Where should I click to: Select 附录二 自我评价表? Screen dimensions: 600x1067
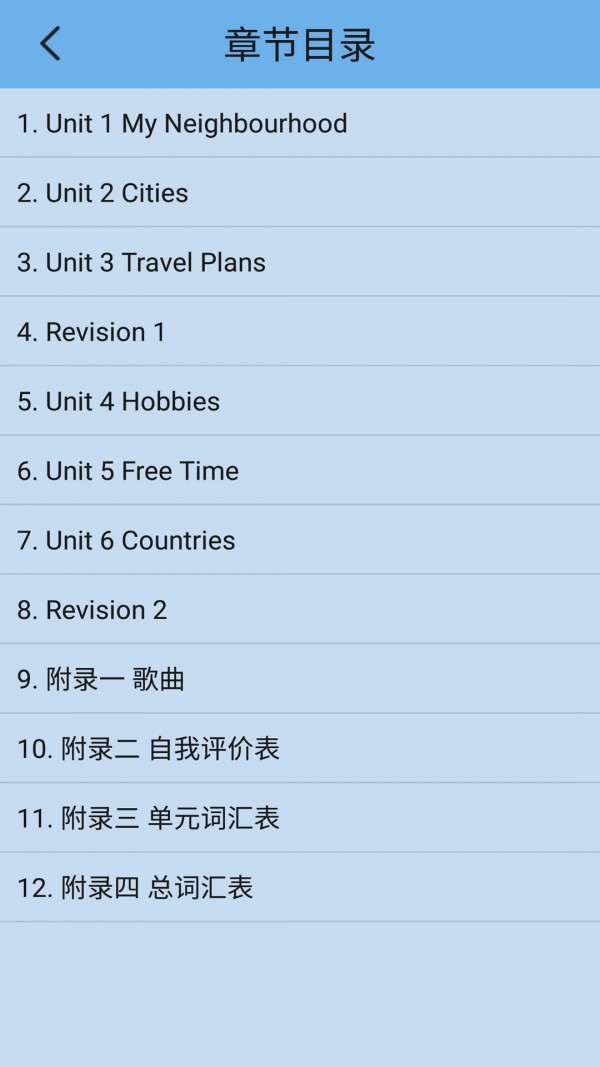tap(148, 749)
